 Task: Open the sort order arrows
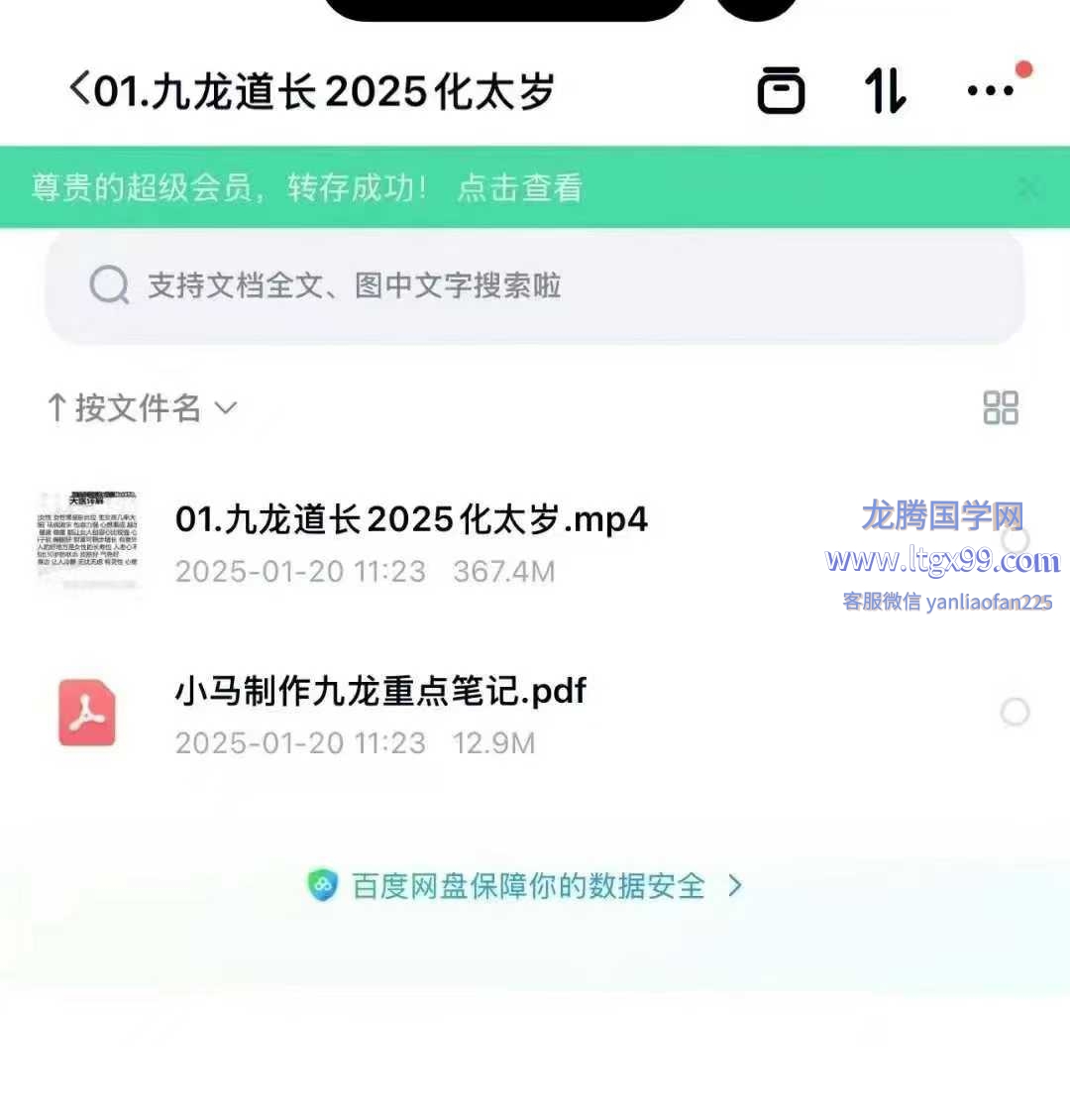[885, 91]
